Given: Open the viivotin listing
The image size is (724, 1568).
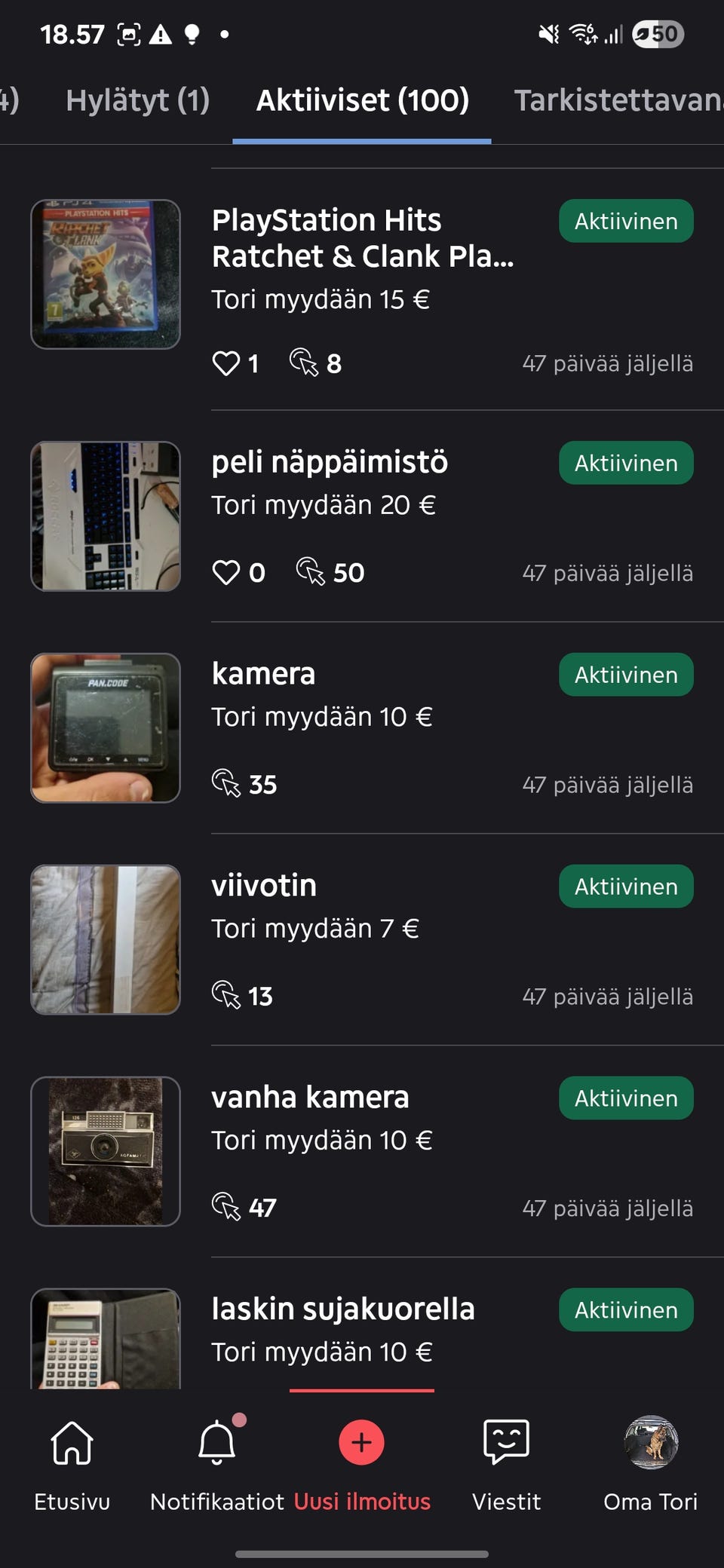Looking at the screenshot, I should coord(264,886).
